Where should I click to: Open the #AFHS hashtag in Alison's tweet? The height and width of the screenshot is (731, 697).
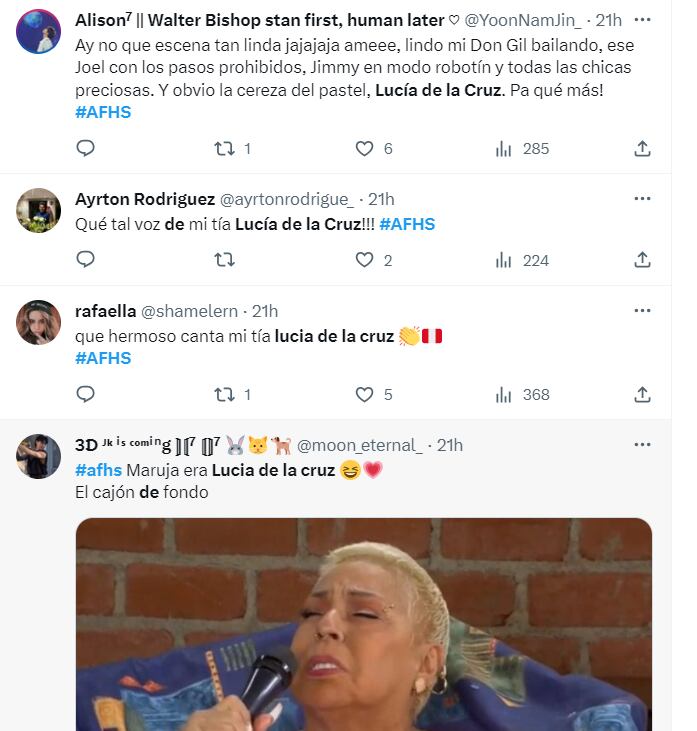(x=103, y=112)
